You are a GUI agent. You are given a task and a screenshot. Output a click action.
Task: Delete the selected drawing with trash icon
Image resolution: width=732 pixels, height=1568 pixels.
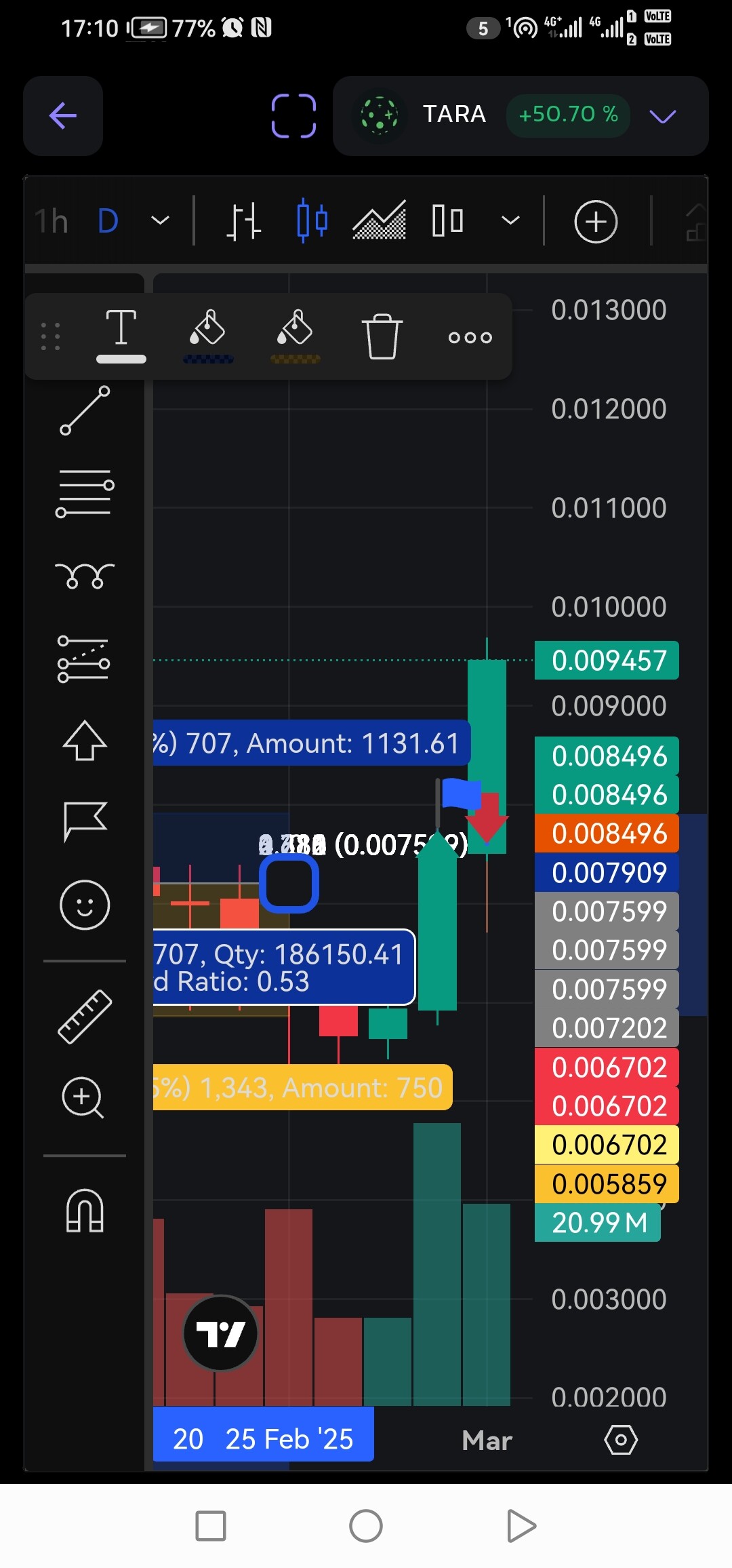tap(382, 336)
